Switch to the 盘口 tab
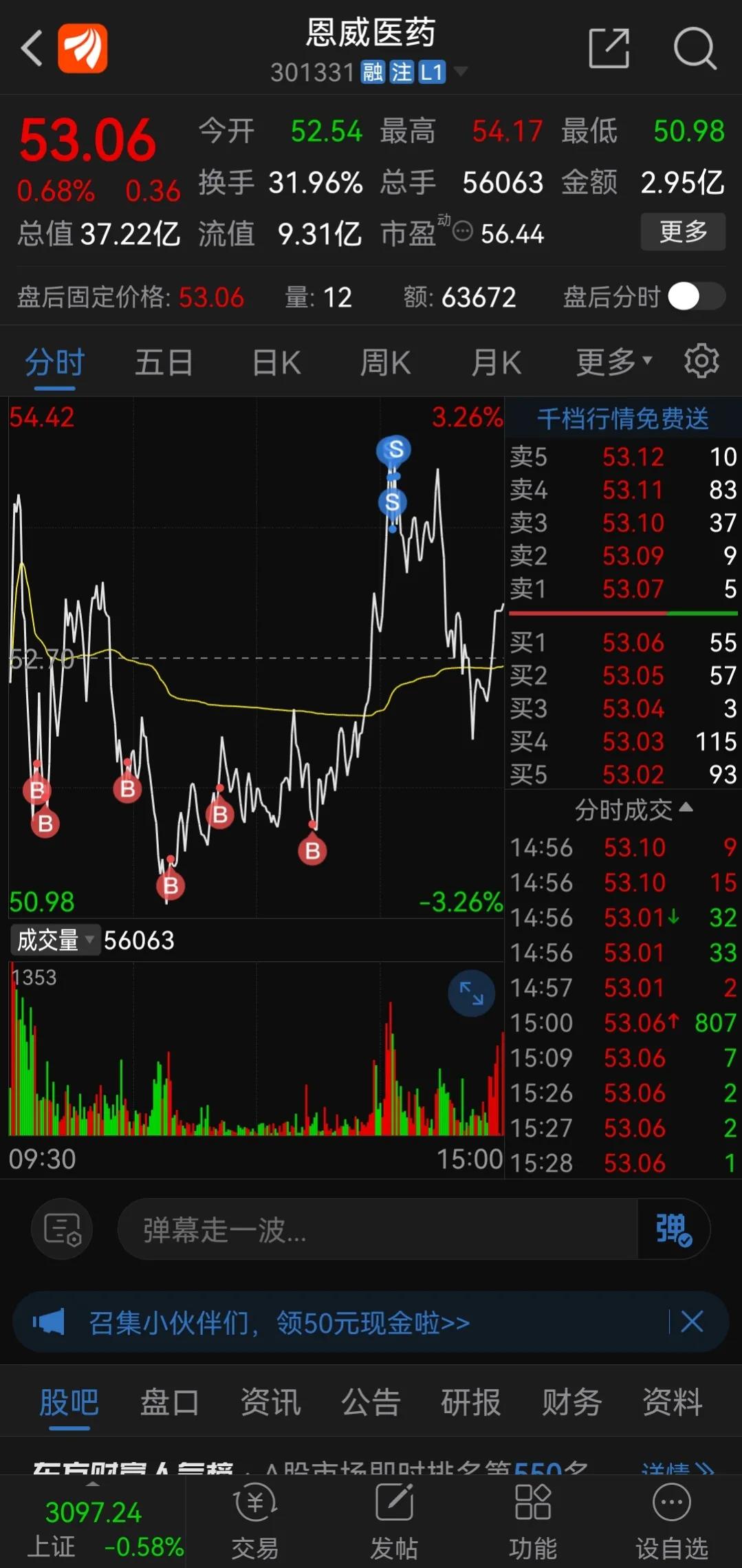 (x=169, y=1402)
